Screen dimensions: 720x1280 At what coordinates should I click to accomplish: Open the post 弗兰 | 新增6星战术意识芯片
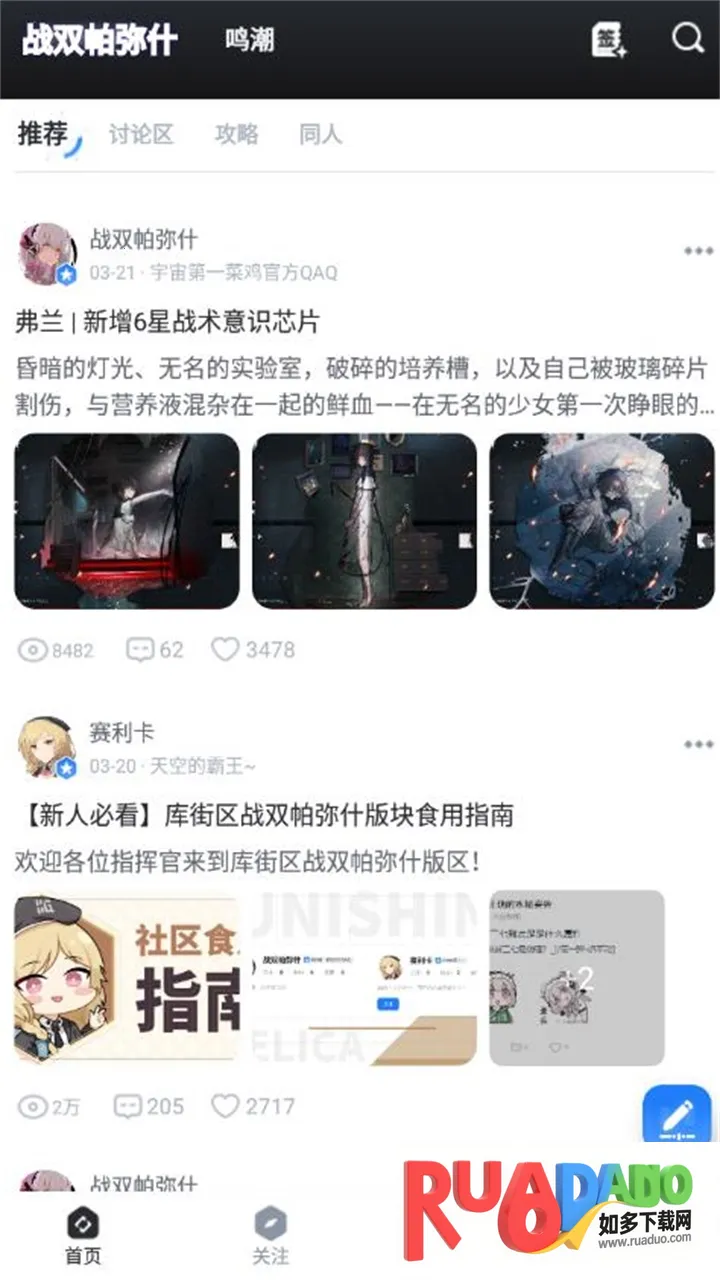[168, 322]
